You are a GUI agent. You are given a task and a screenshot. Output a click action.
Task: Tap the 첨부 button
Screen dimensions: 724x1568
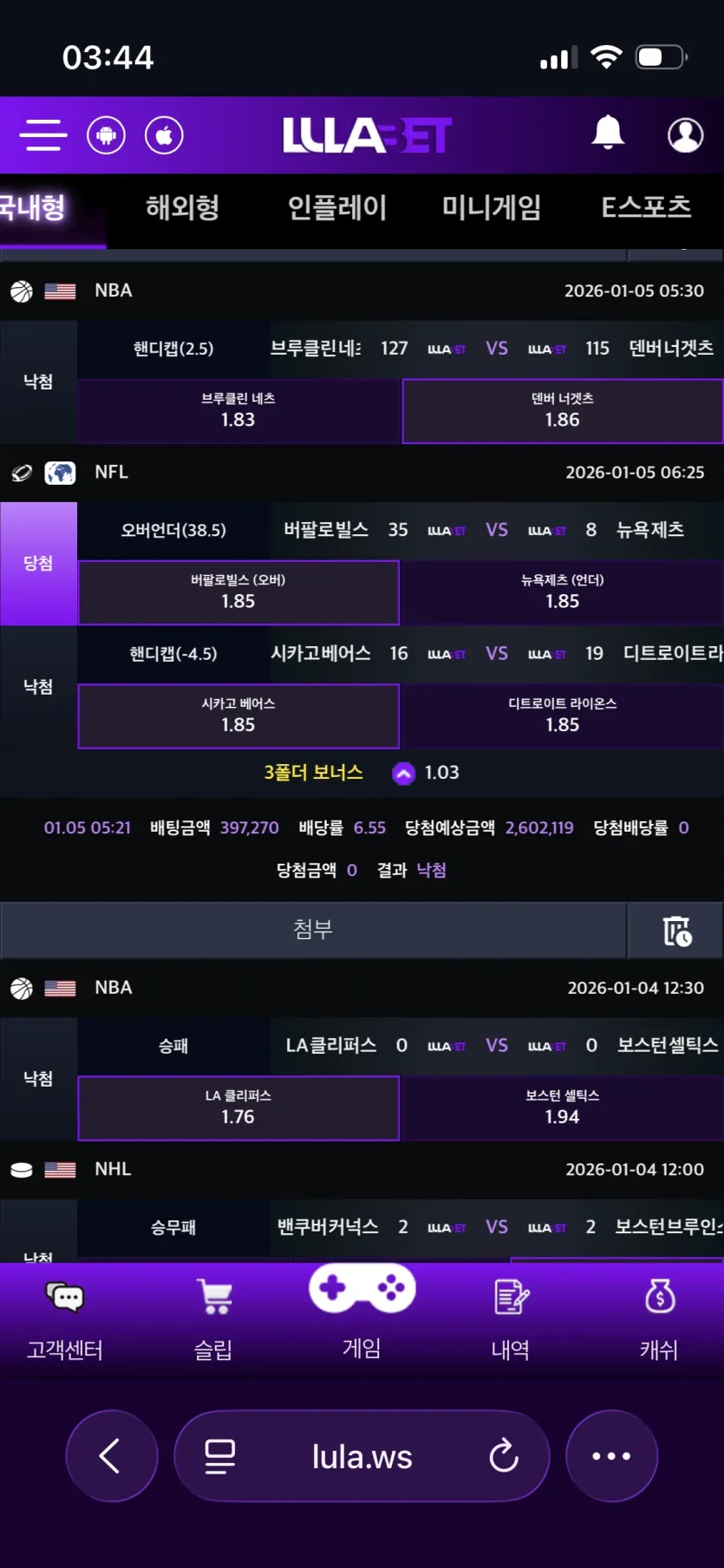tap(313, 930)
